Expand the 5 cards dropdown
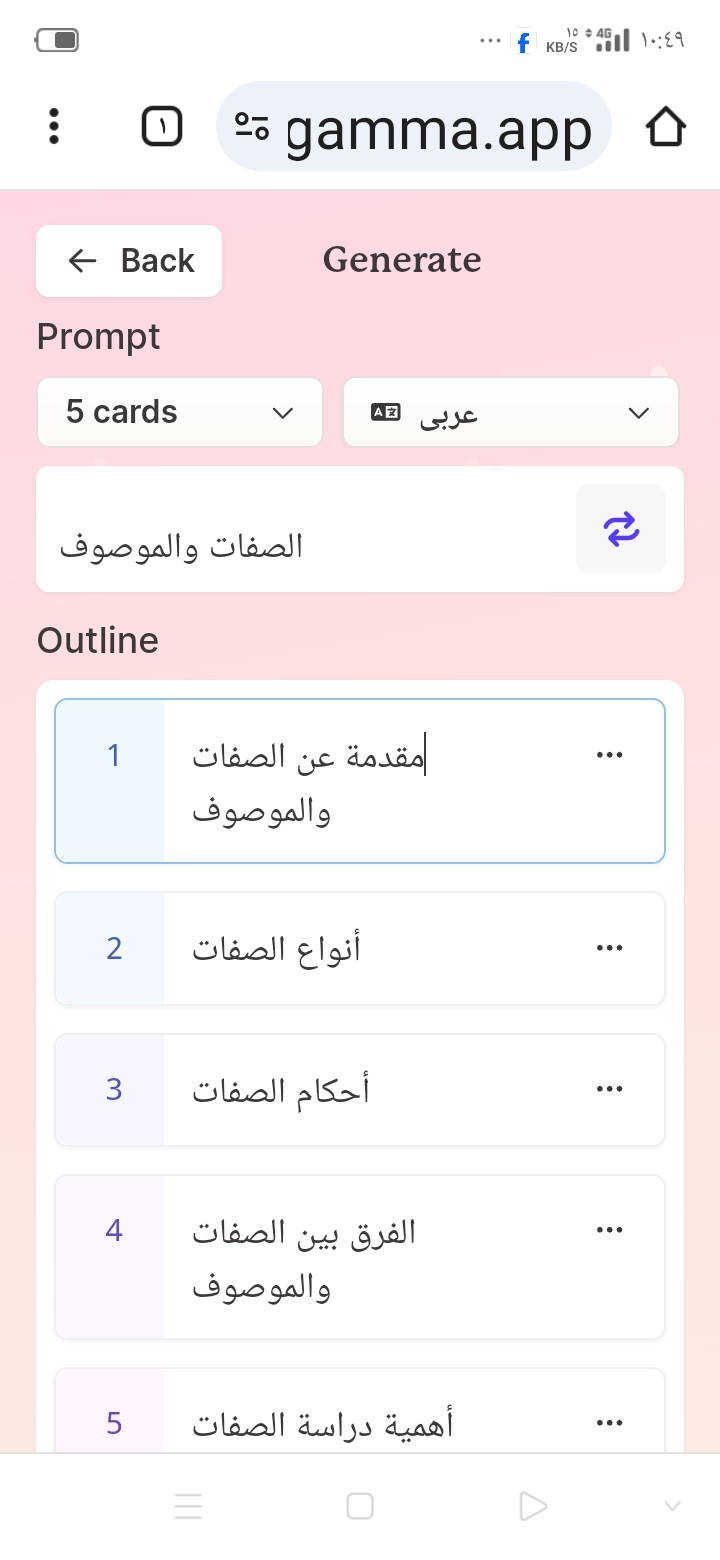Viewport: 720px width, 1560px height. pyautogui.click(x=180, y=412)
